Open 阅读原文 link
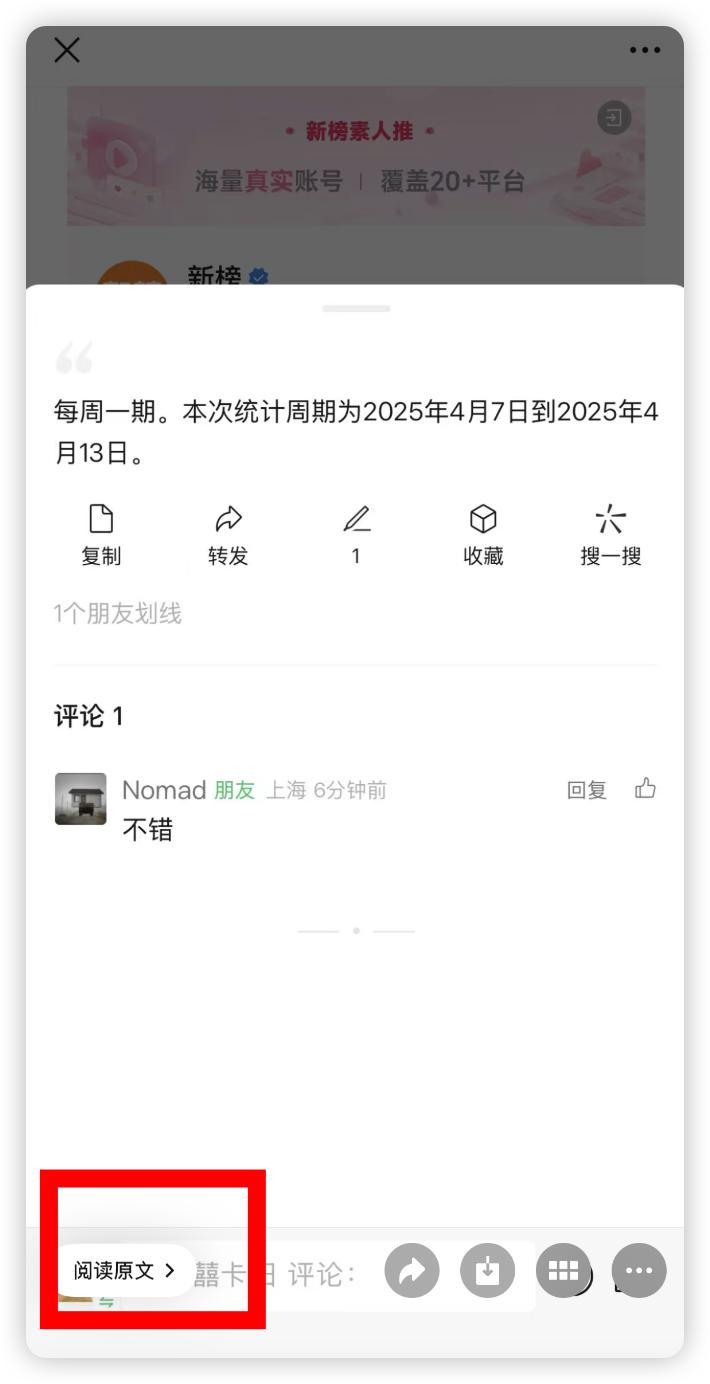This screenshot has width=710, height=1384. pyautogui.click(x=125, y=1271)
